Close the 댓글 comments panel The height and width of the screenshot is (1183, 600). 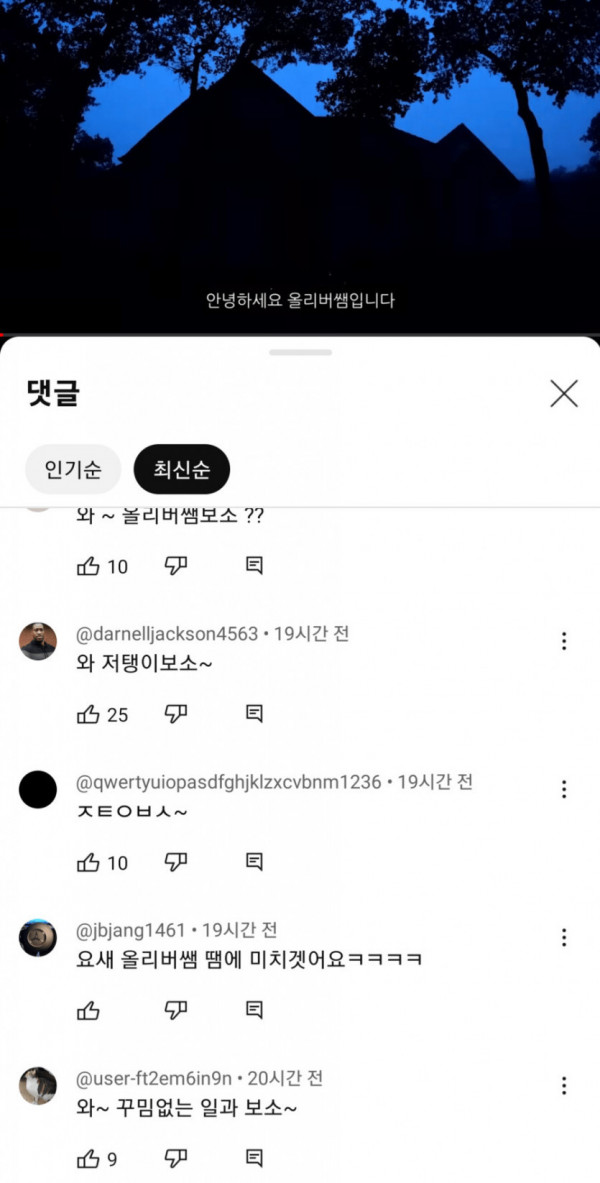pos(564,394)
